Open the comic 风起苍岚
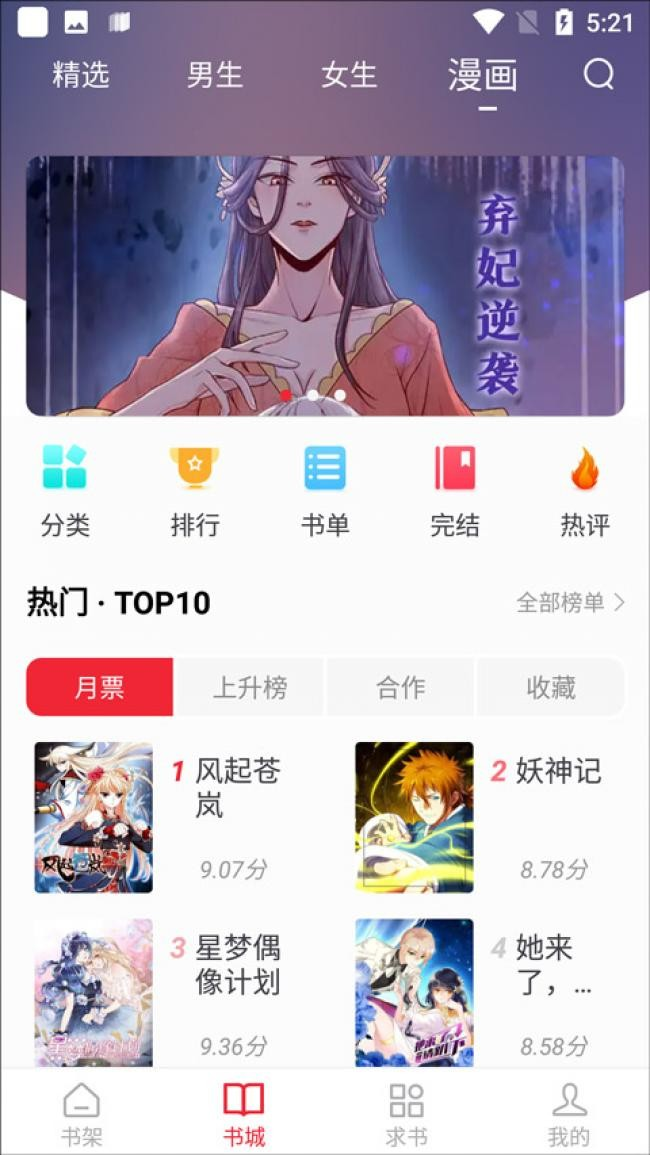650x1155 pixels. 94,817
